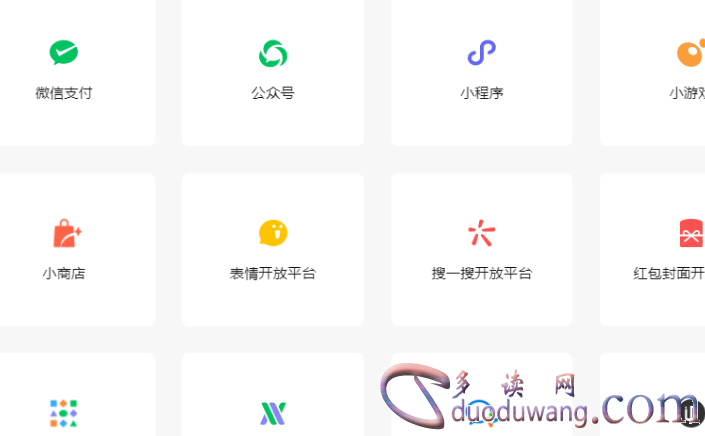Open the 公众号 card
This screenshot has width=705, height=436.
pyautogui.click(x=273, y=70)
